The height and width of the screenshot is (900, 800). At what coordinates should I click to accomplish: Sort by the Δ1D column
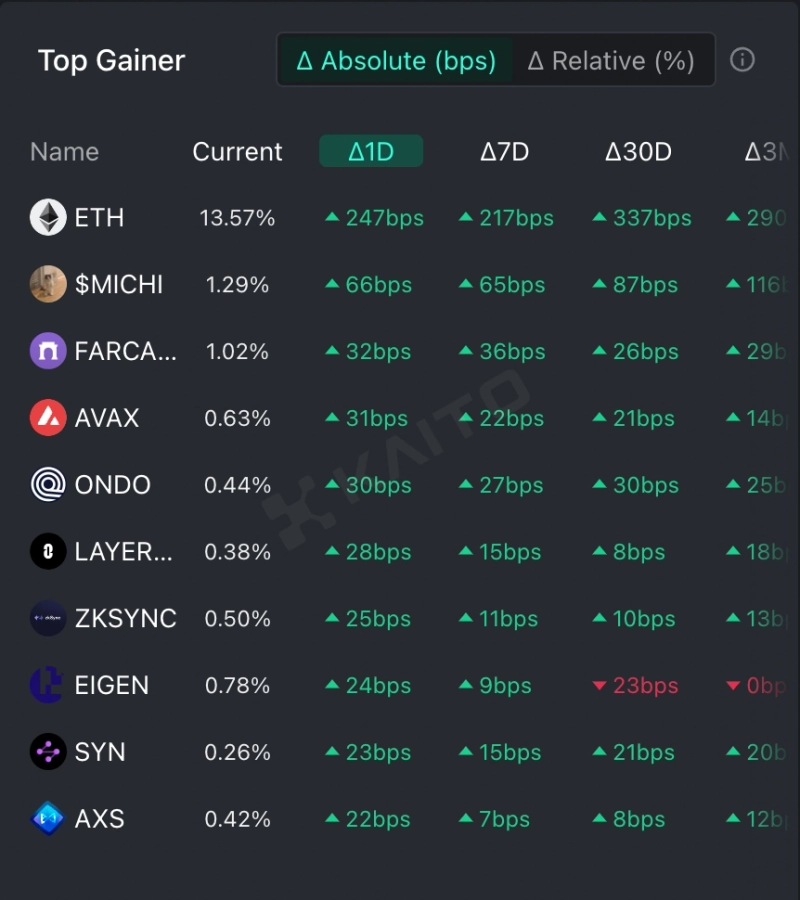click(371, 152)
